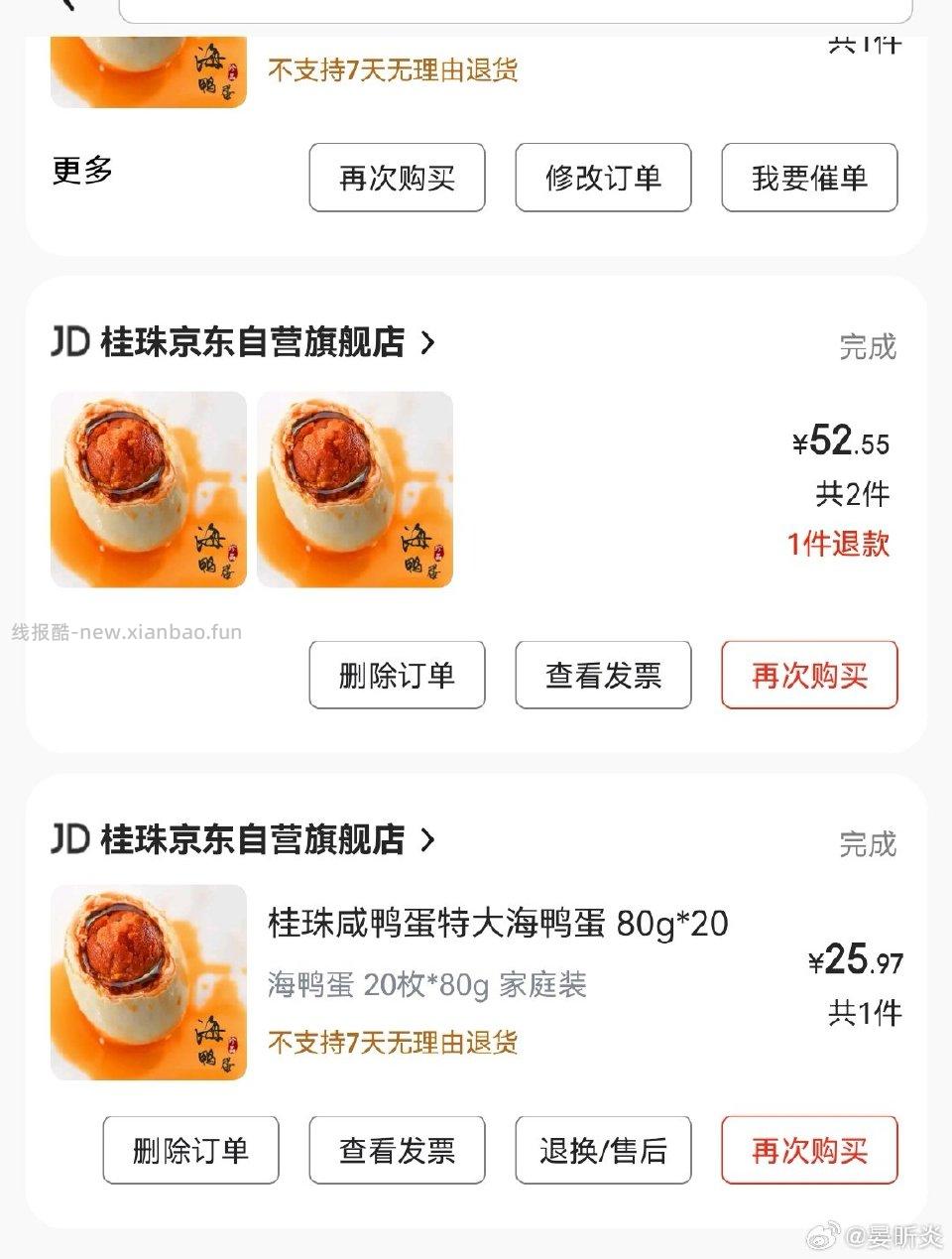Screen dimensions: 952x1259
Task: Click 修改订单 to modify the order
Action: pos(602,178)
